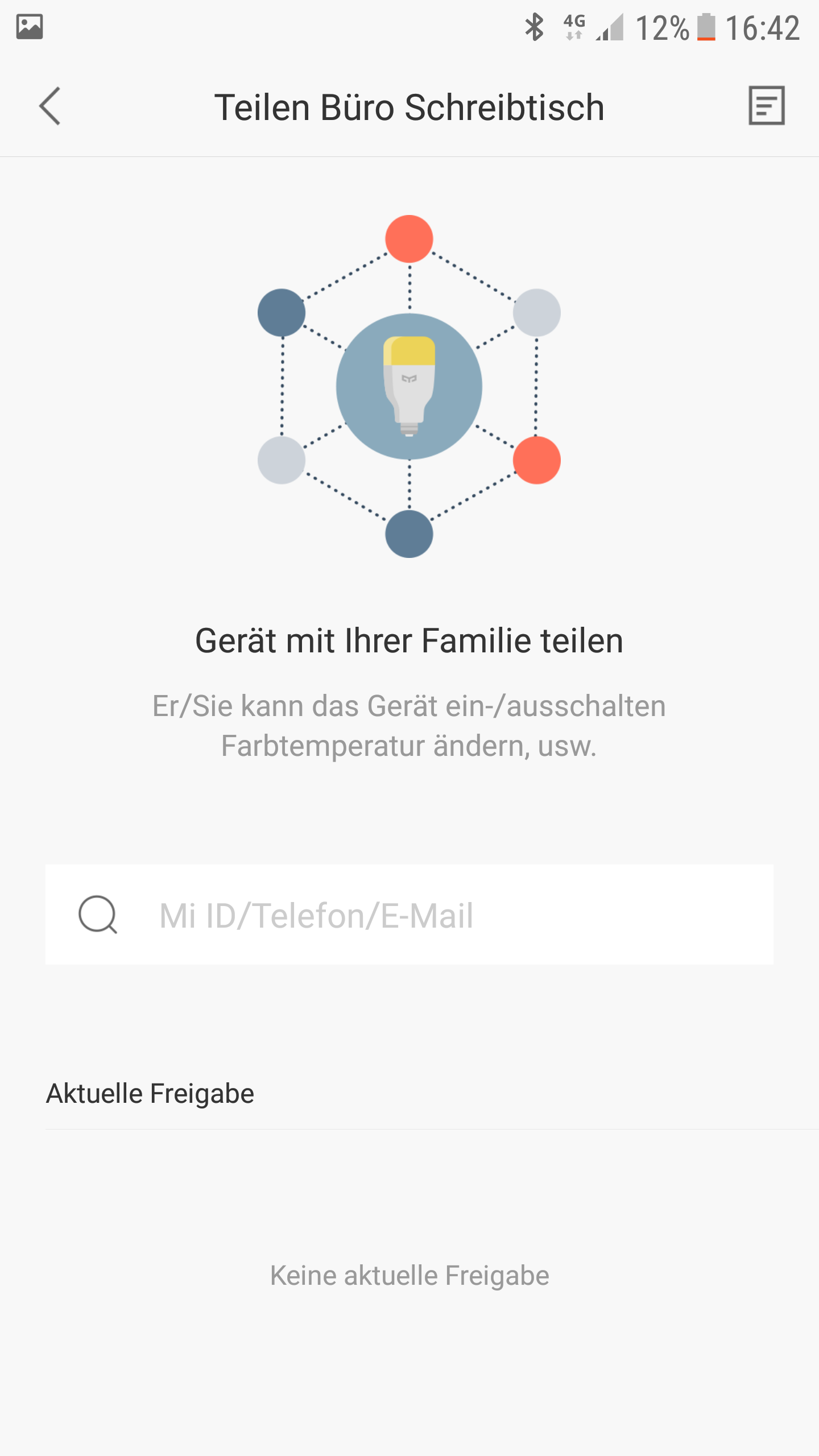Click Keine aktuelle Freigabe text
The width and height of the screenshot is (819, 1456).
(409, 1274)
